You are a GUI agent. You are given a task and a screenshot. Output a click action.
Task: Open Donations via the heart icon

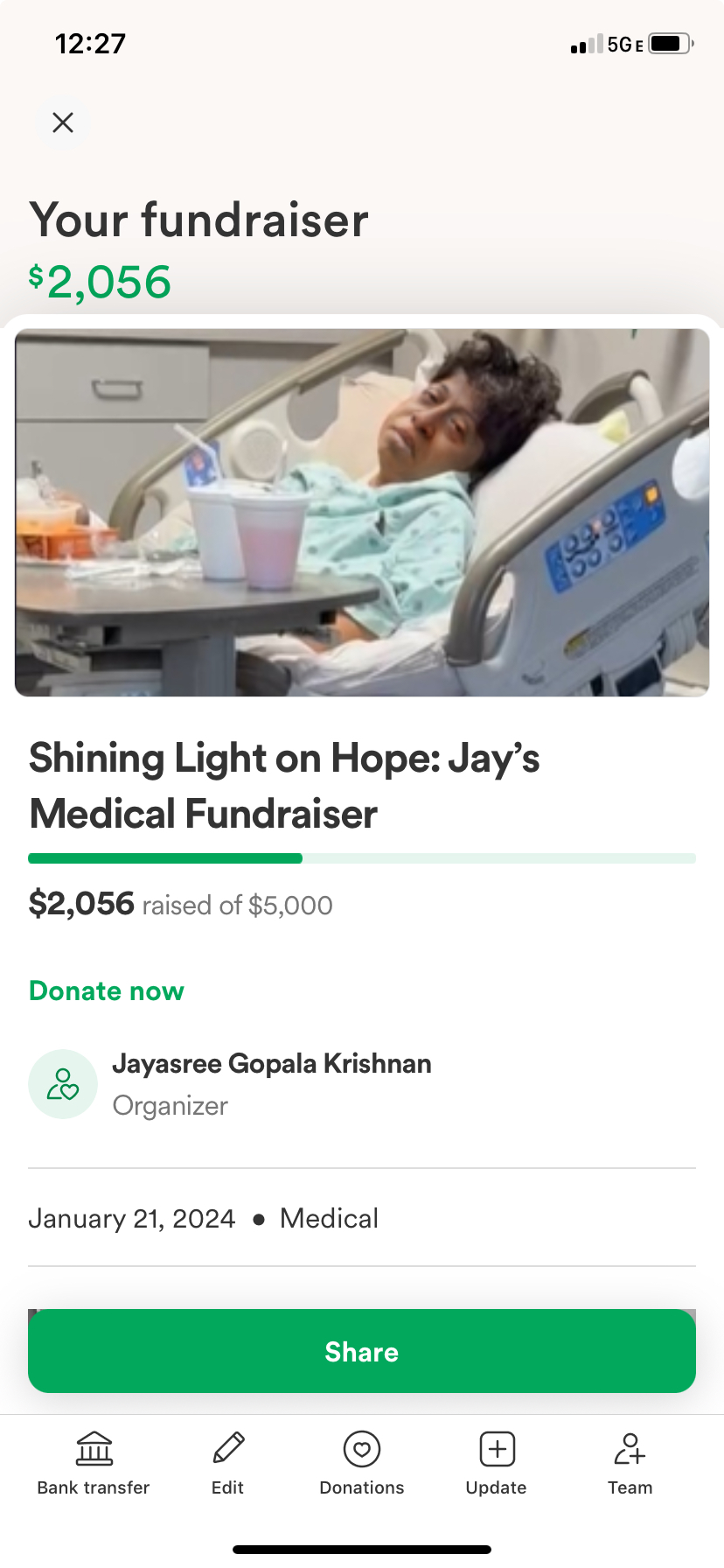click(x=361, y=1448)
